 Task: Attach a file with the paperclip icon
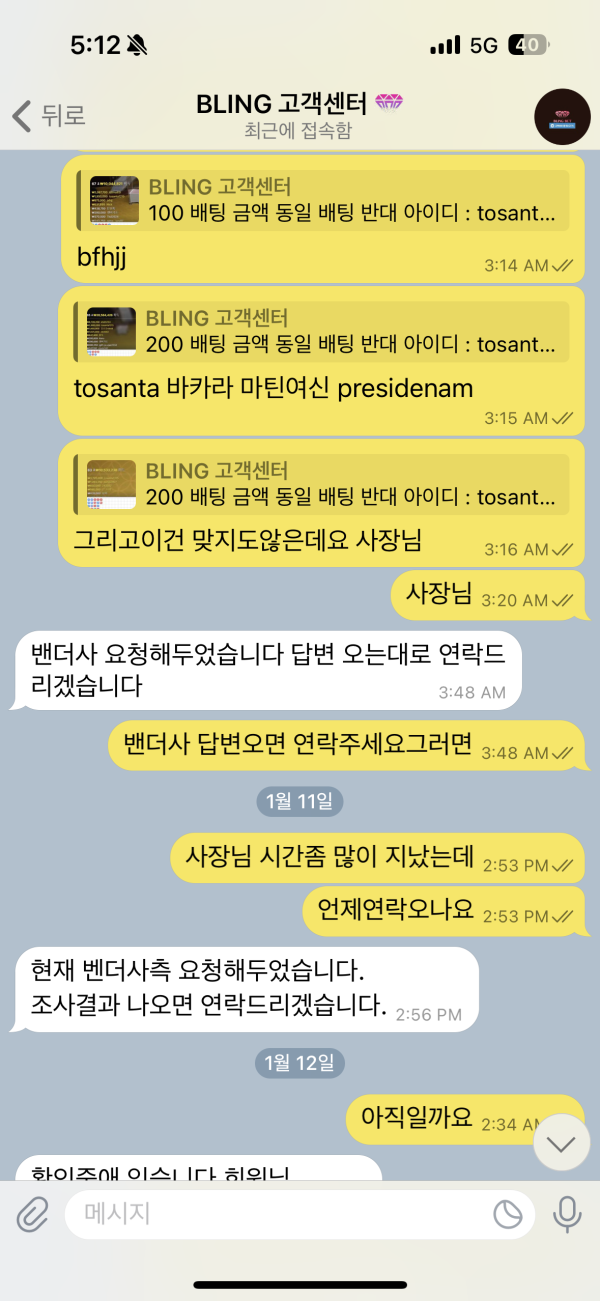[32, 1215]
